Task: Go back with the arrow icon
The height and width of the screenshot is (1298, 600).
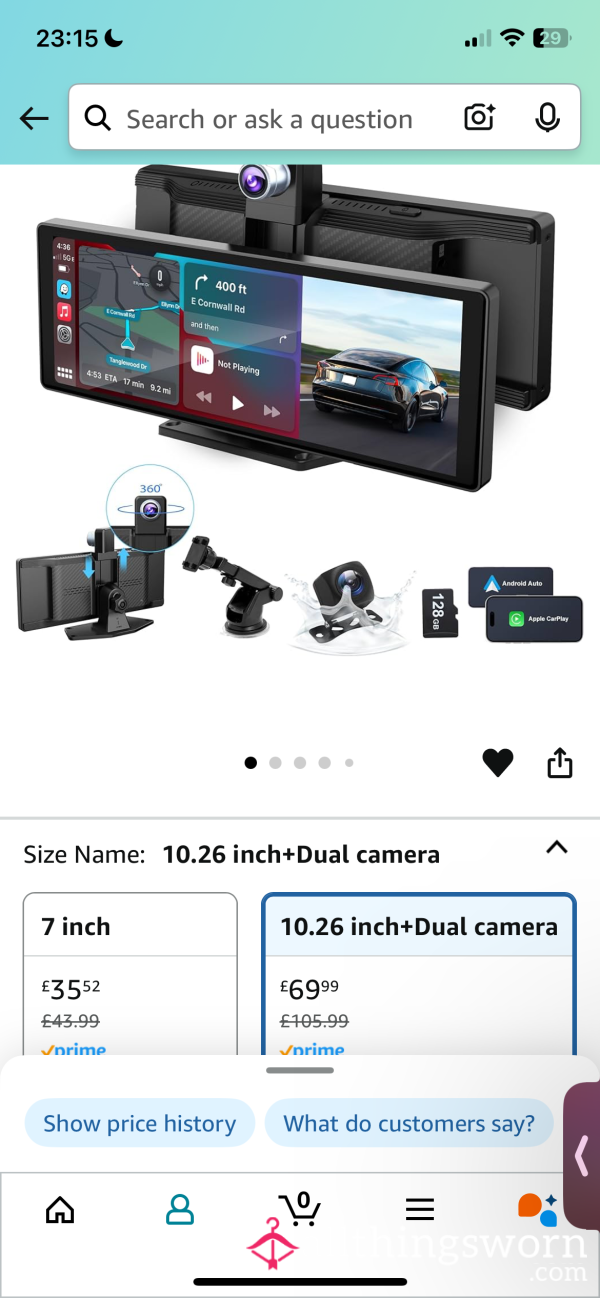Action: [x=34, y=119]
